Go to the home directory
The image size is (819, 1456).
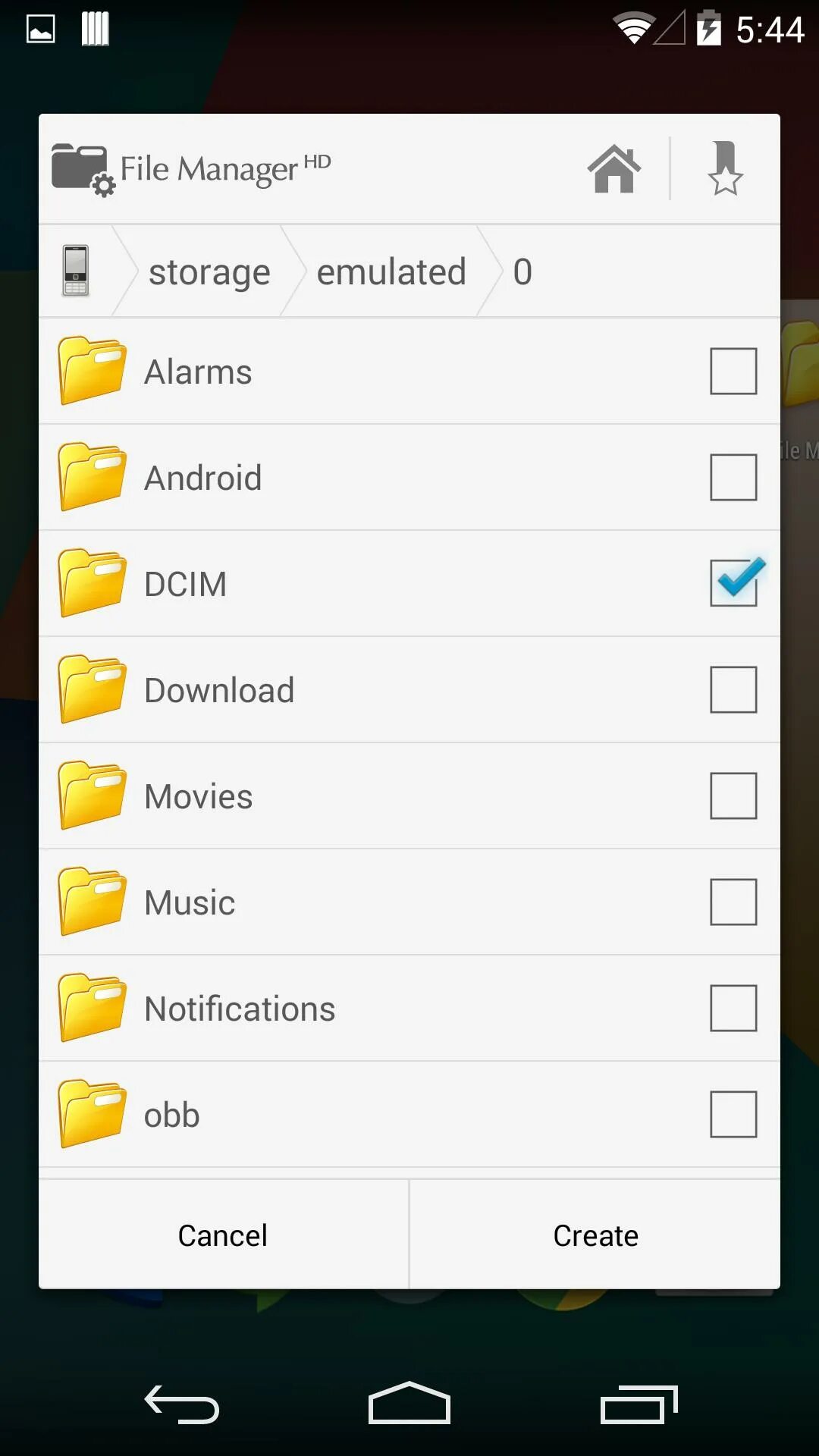pos(613,168)
